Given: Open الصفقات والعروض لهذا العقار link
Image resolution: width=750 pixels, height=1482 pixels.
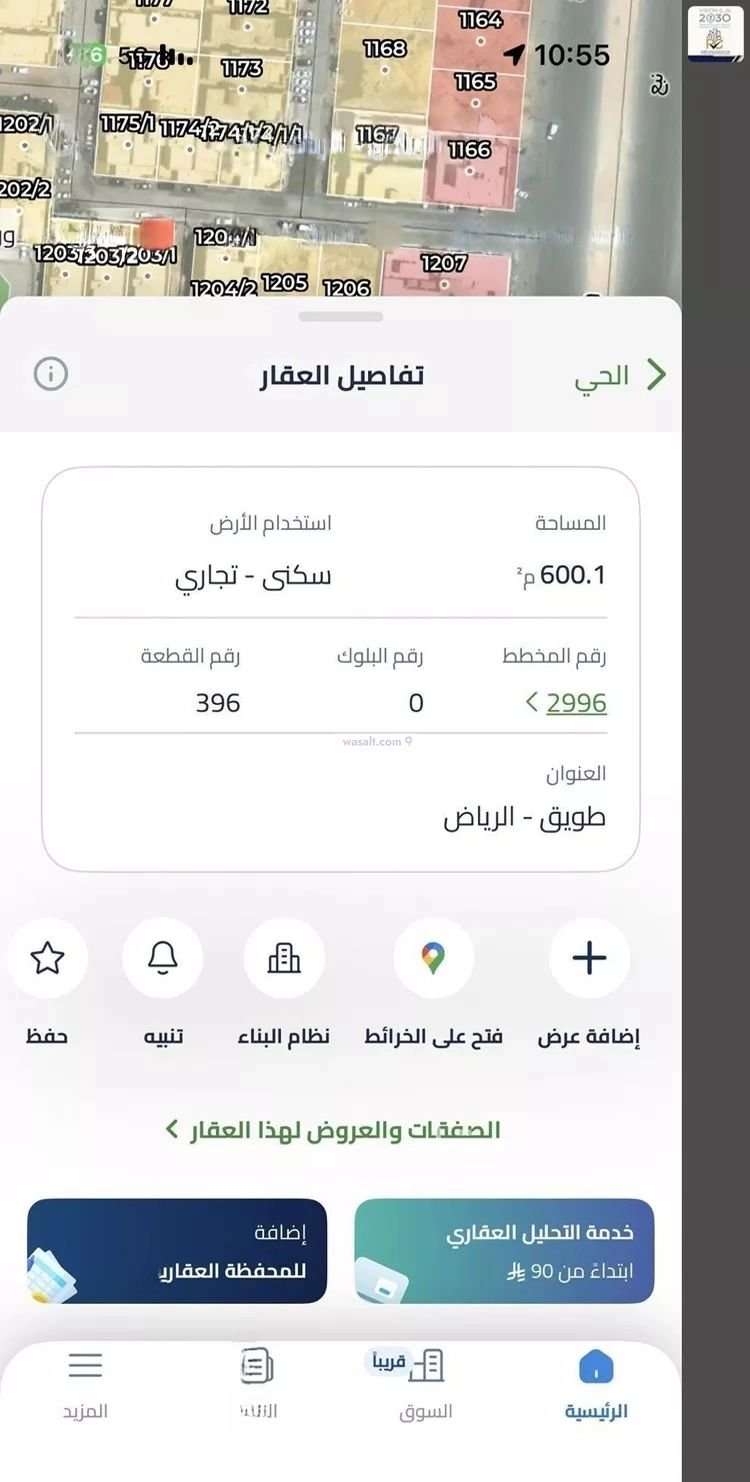Looking at the screenshot, I should (332, 1130).
